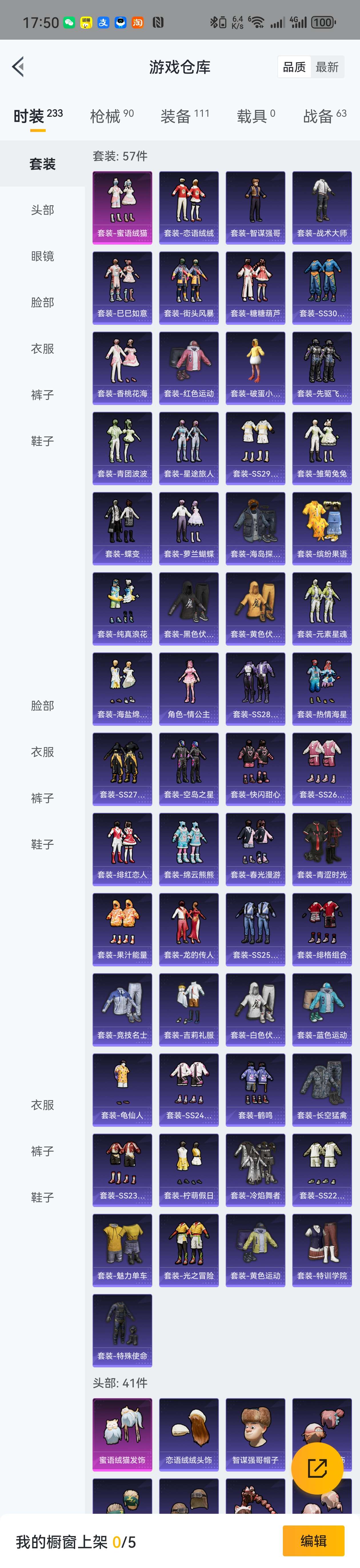The height and width of the screenshot is (1568, 360).
Task: View the 套装-战术大师 outfit
Action: (322, 207)
